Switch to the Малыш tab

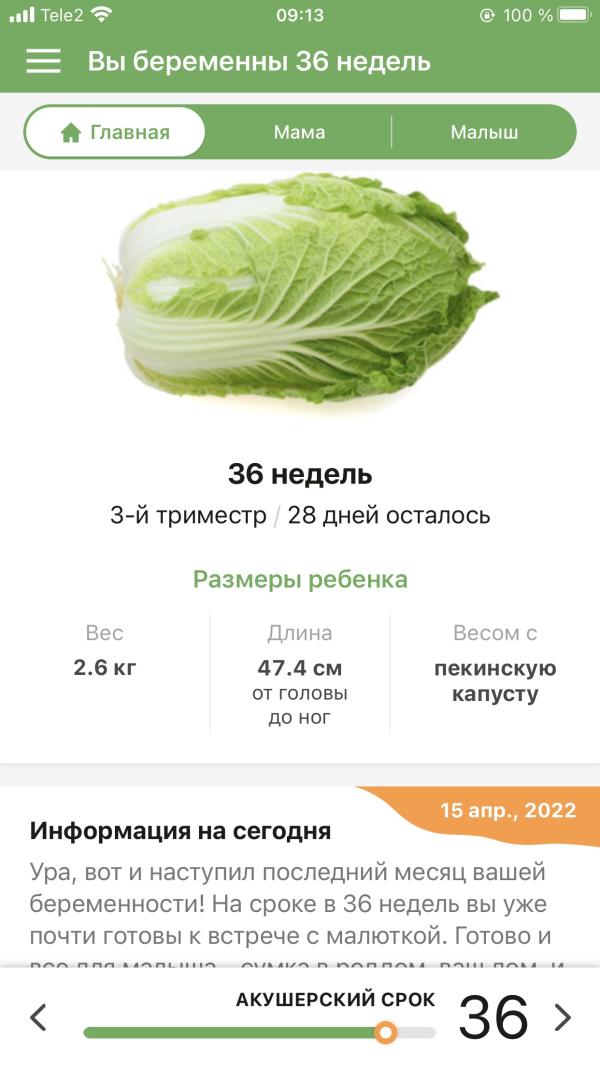(x=484, y=132)
